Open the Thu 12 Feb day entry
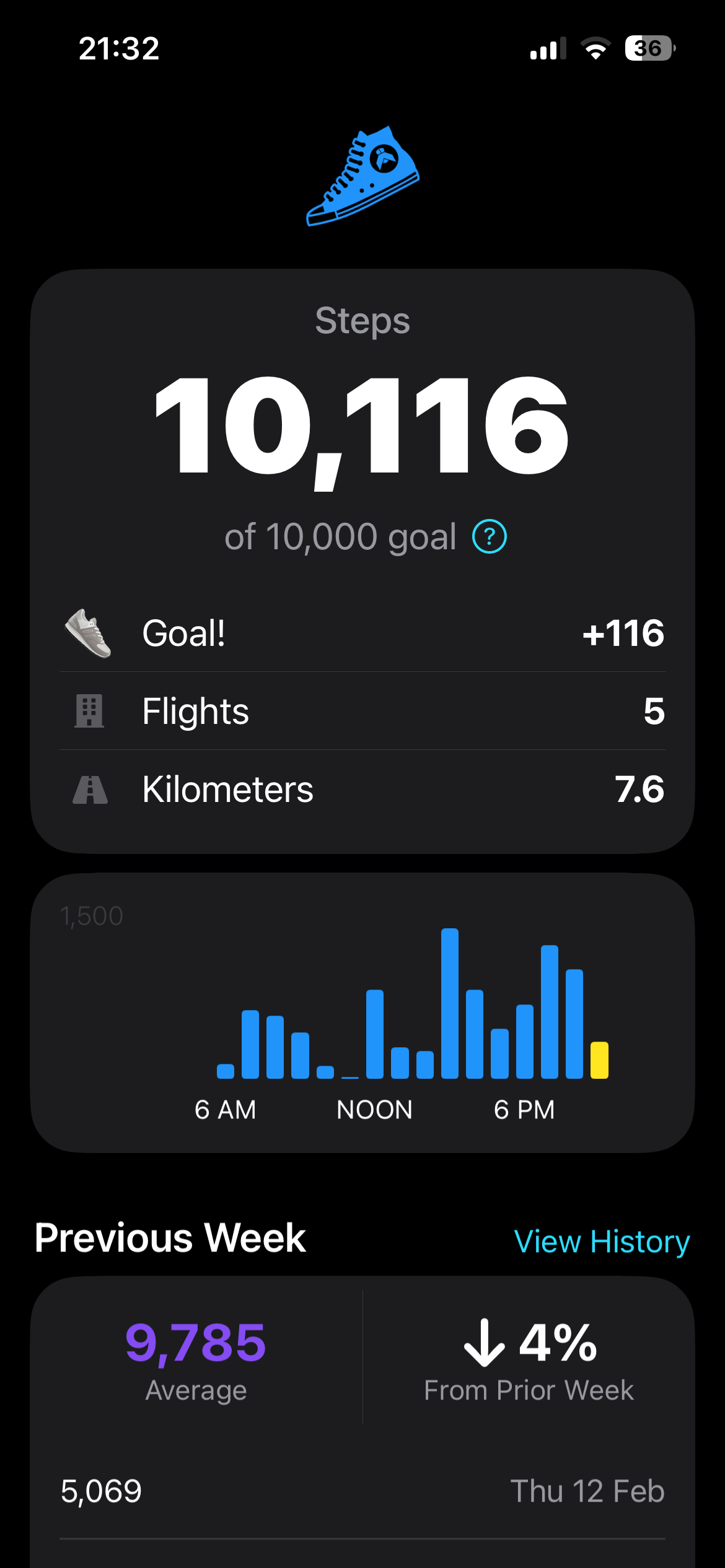This screenshot has height=1568, width=725. pos(362,1491)
